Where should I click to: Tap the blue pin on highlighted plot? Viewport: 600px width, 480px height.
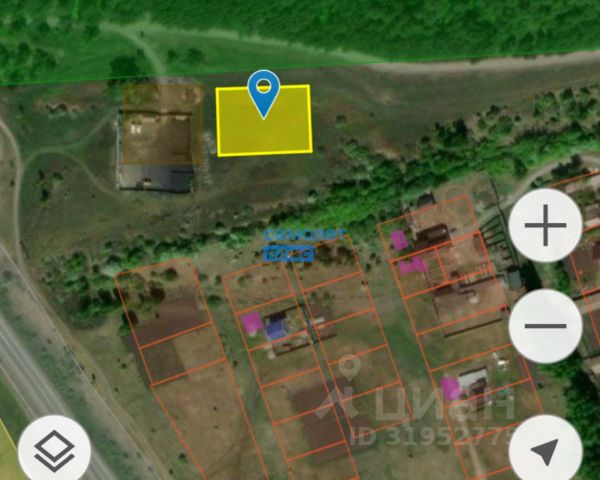tap(263, 92)
